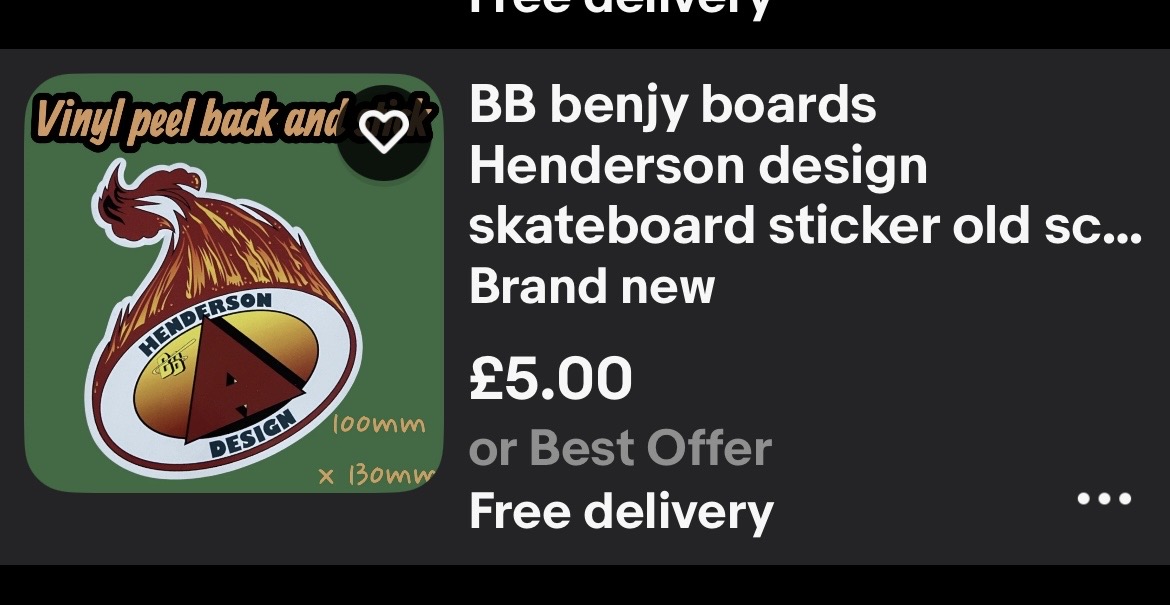Open the three-dot more options menu

[1104, 498]
